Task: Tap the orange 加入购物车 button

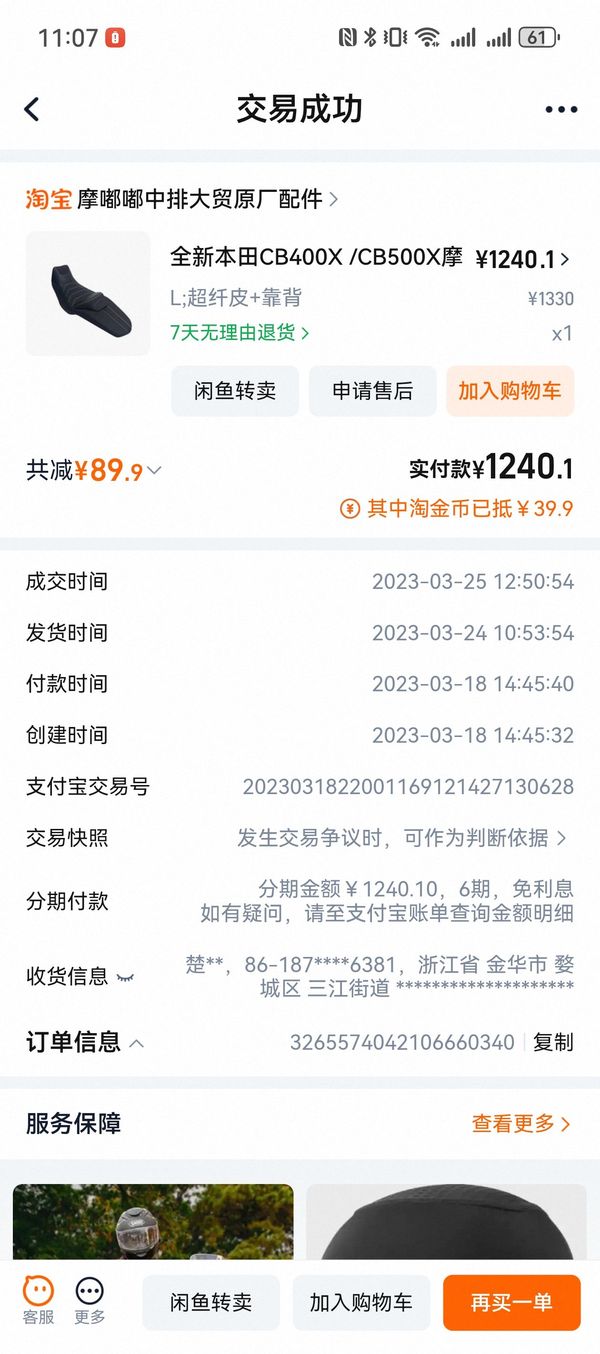Action: click(x=510, y=391)
